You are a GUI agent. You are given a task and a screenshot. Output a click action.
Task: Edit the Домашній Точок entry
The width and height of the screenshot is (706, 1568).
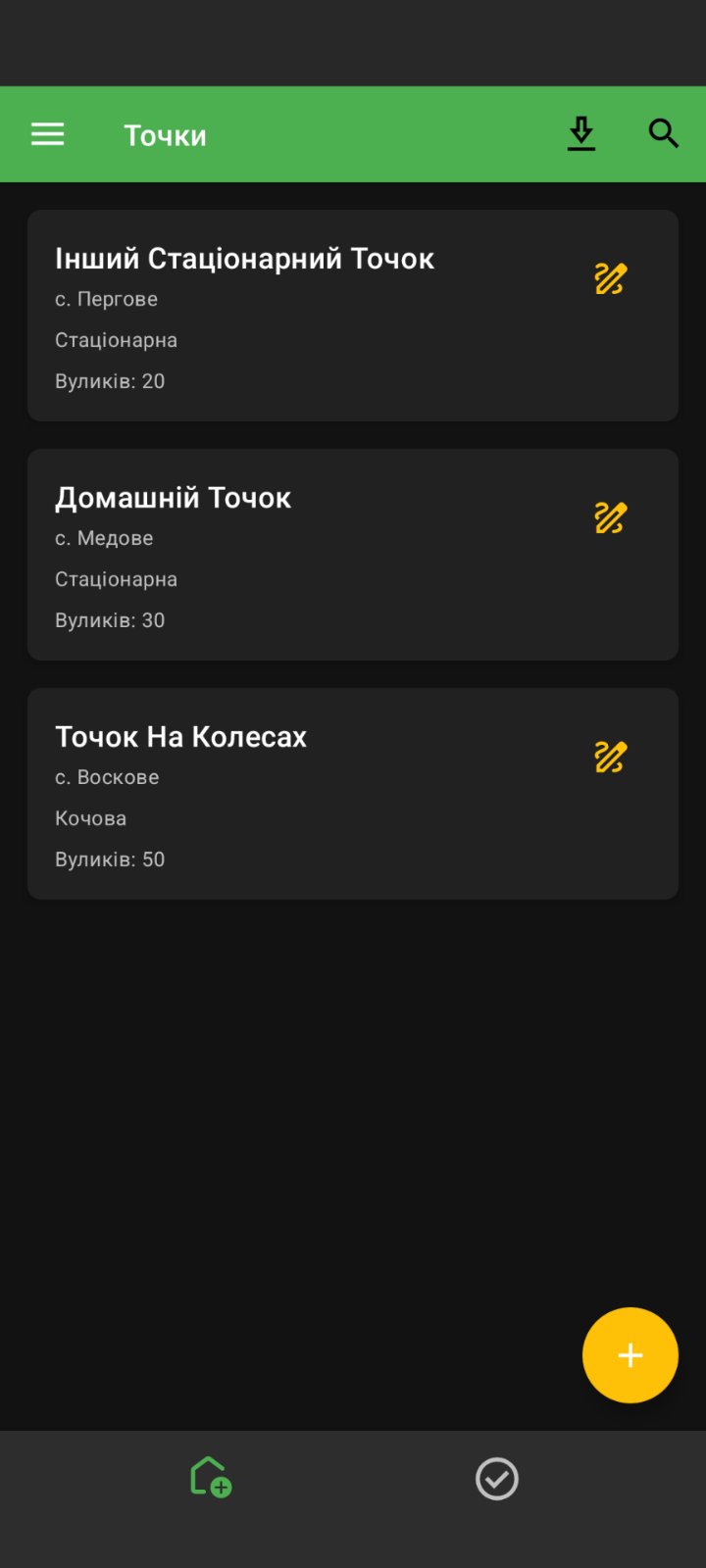pos(610,518)
